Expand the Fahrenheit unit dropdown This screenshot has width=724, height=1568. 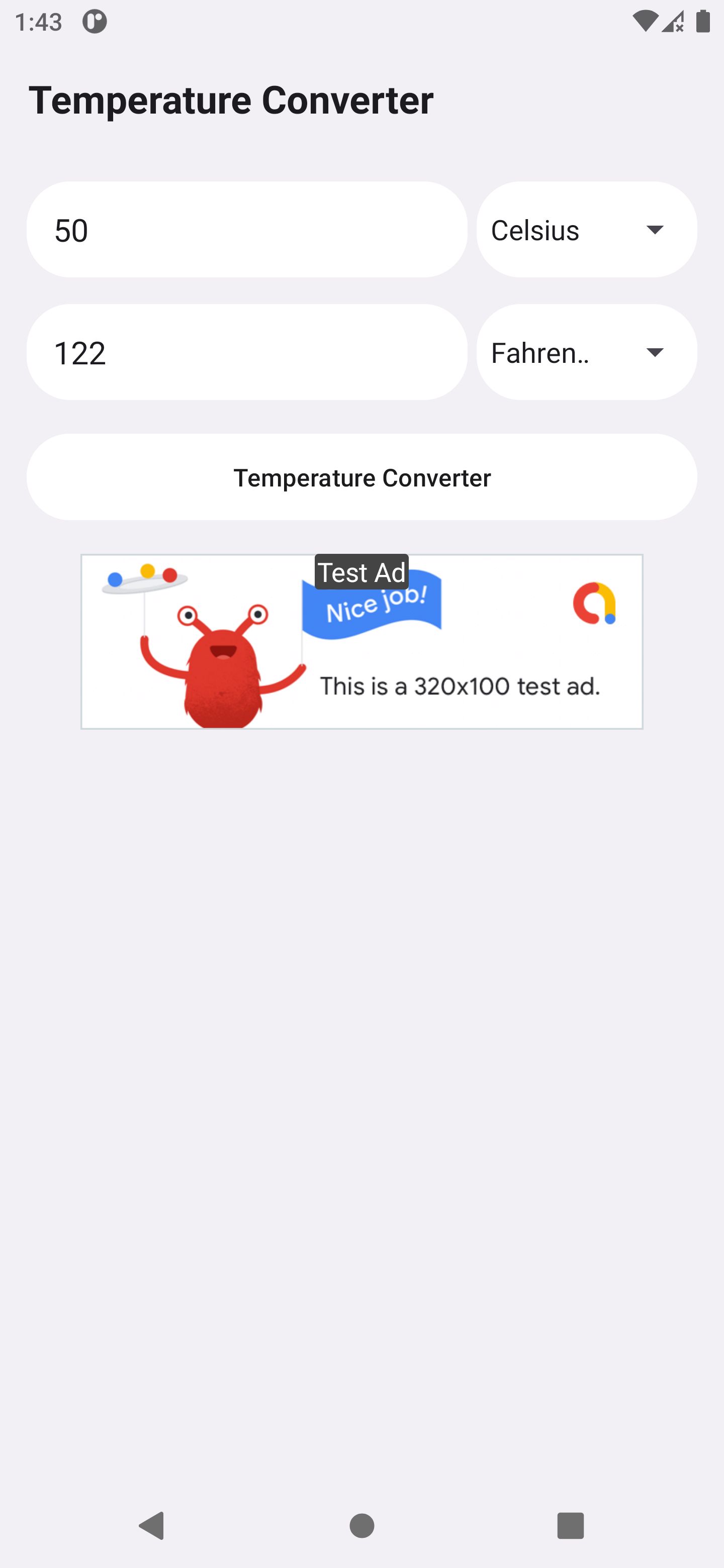tap(586, 352)
